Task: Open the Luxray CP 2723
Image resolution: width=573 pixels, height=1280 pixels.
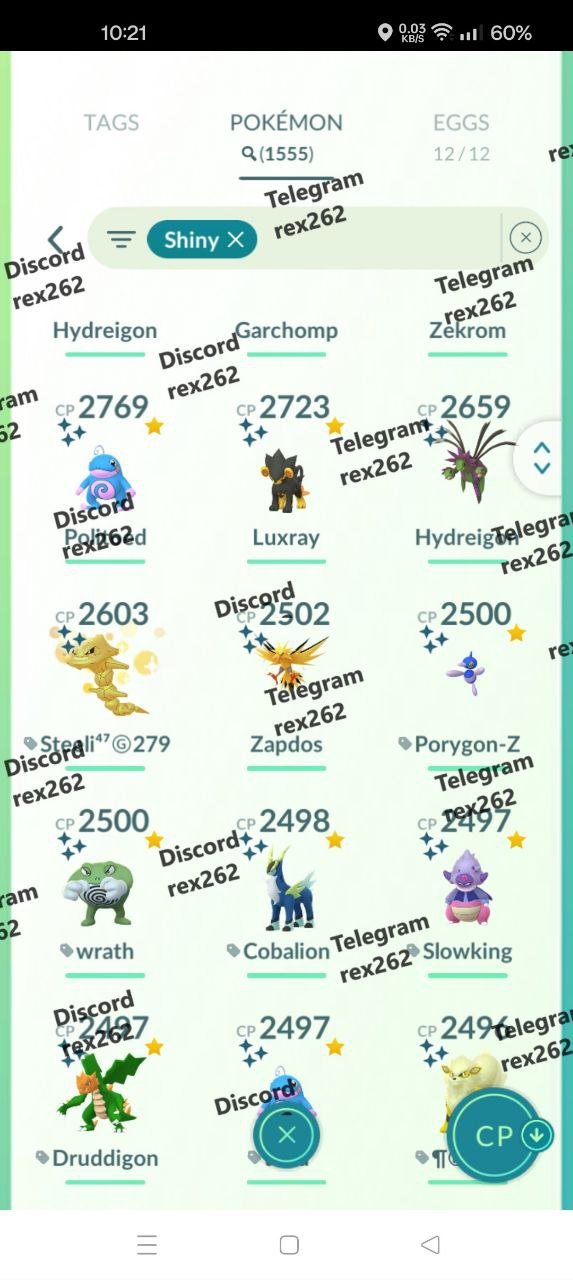Action: [286, 475]
